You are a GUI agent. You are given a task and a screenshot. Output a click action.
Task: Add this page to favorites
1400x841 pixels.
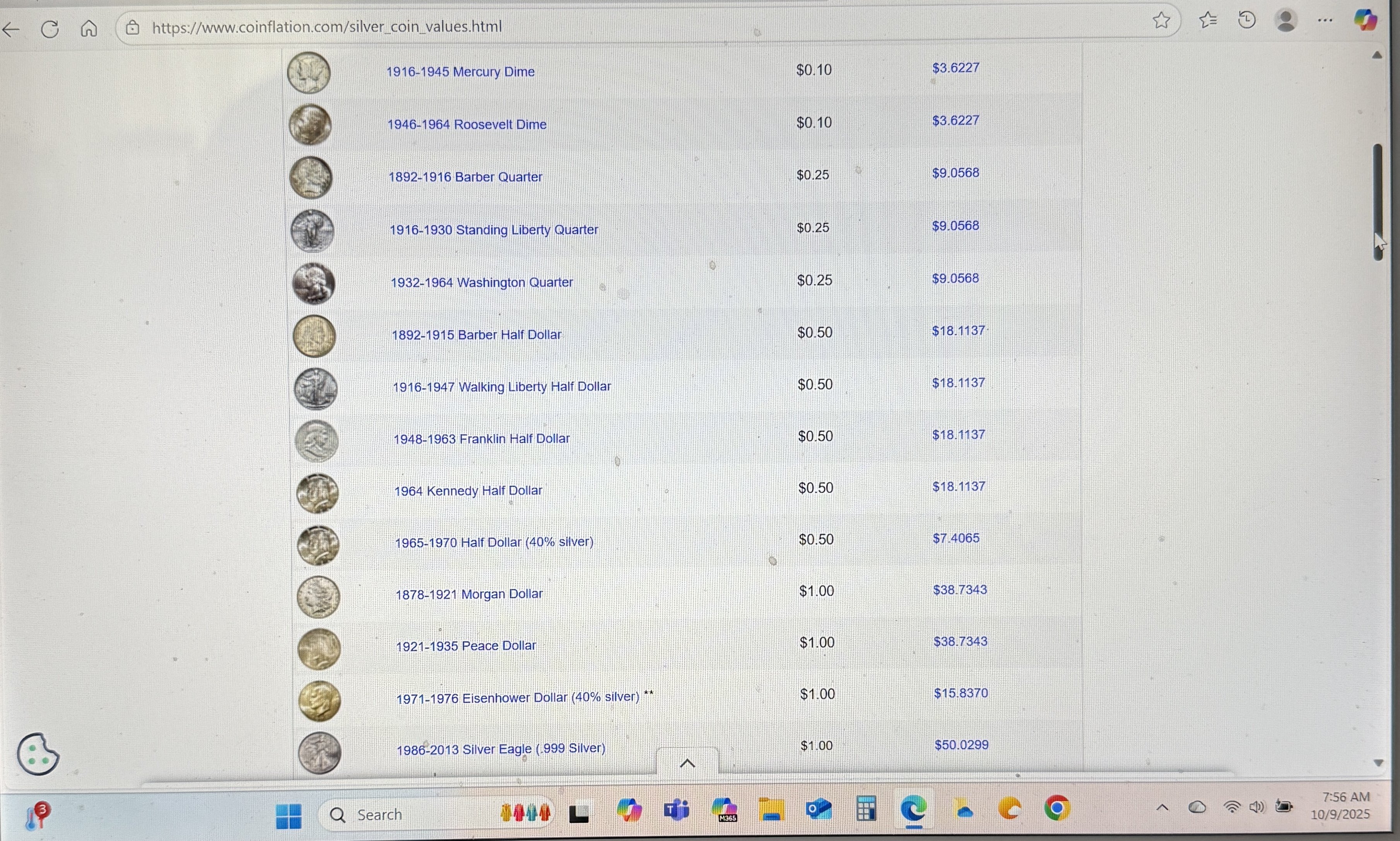click(1161, 21)
